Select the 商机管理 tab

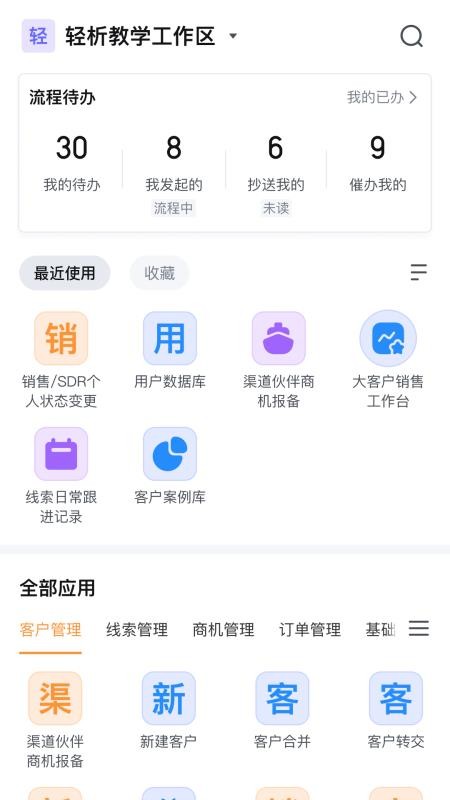point(223,630)
